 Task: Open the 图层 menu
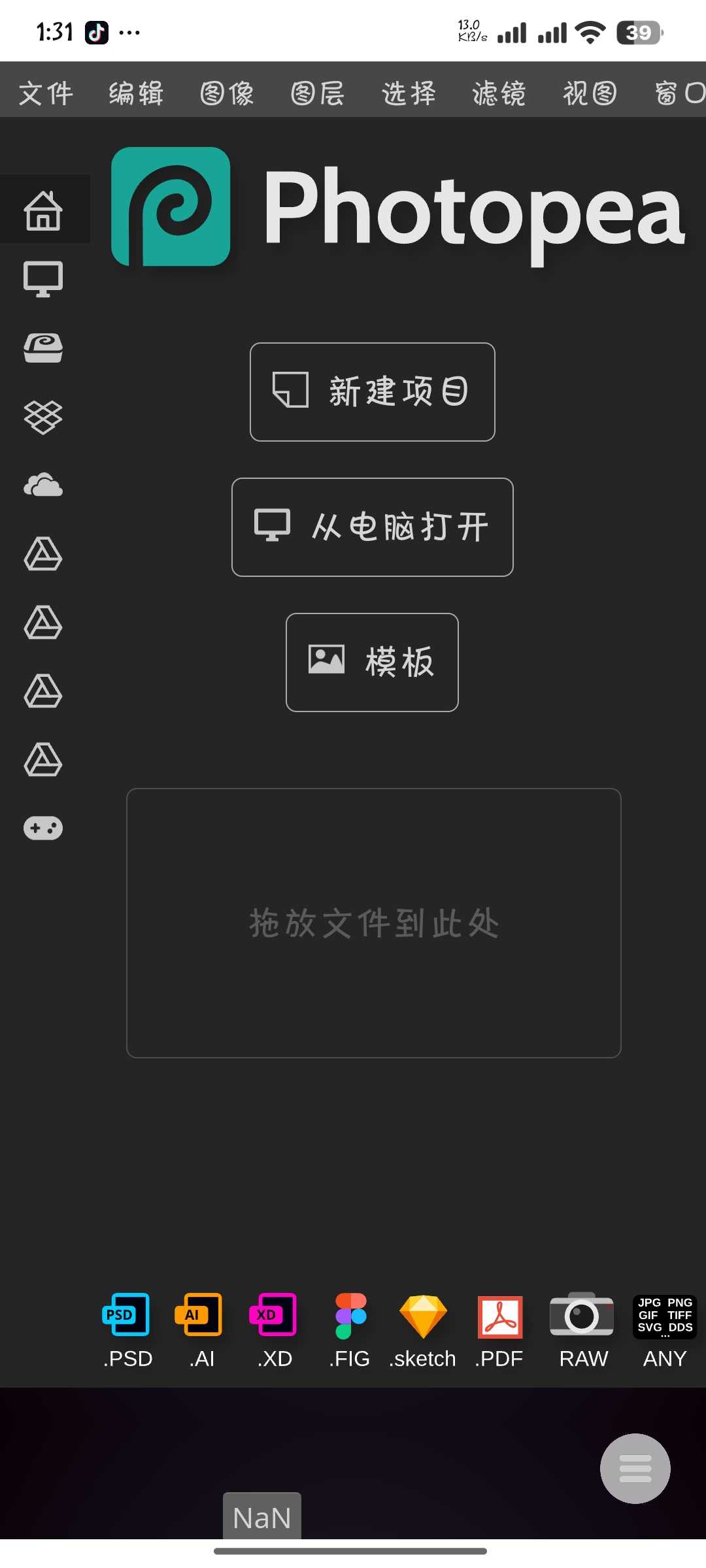[x=318, y=93]
